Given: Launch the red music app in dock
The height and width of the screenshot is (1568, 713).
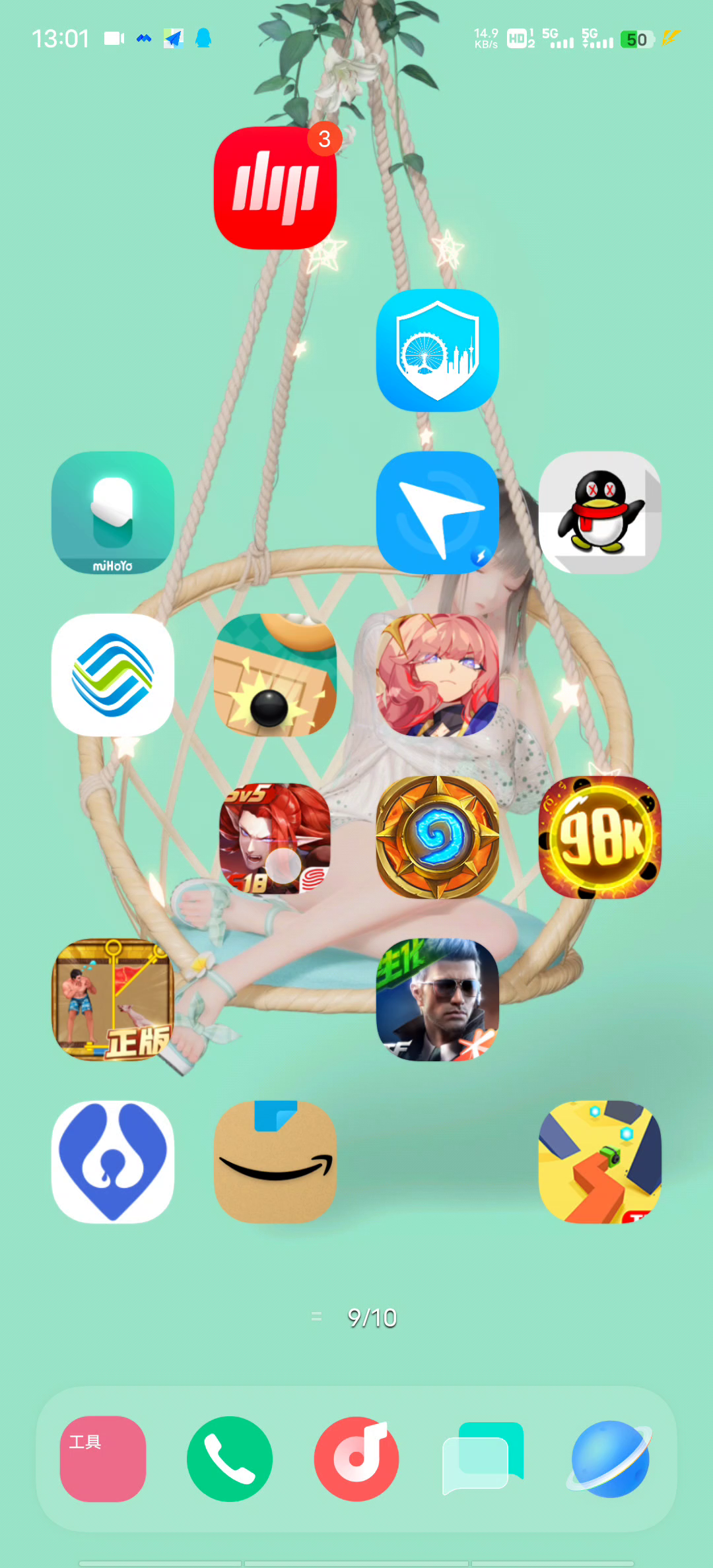Looking at the screenshot, I should coord(356,1459).
